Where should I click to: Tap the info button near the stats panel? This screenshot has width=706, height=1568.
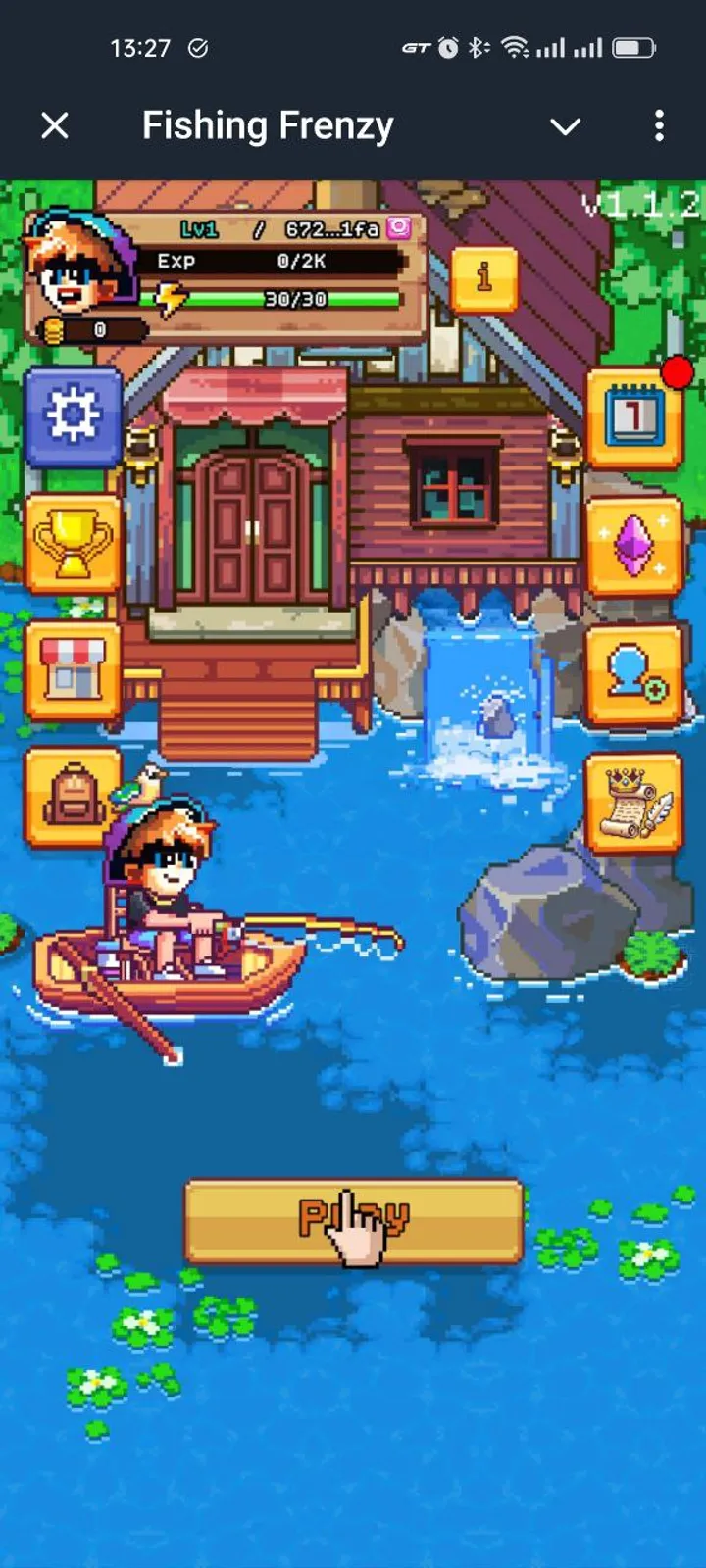tap(482, 279)
